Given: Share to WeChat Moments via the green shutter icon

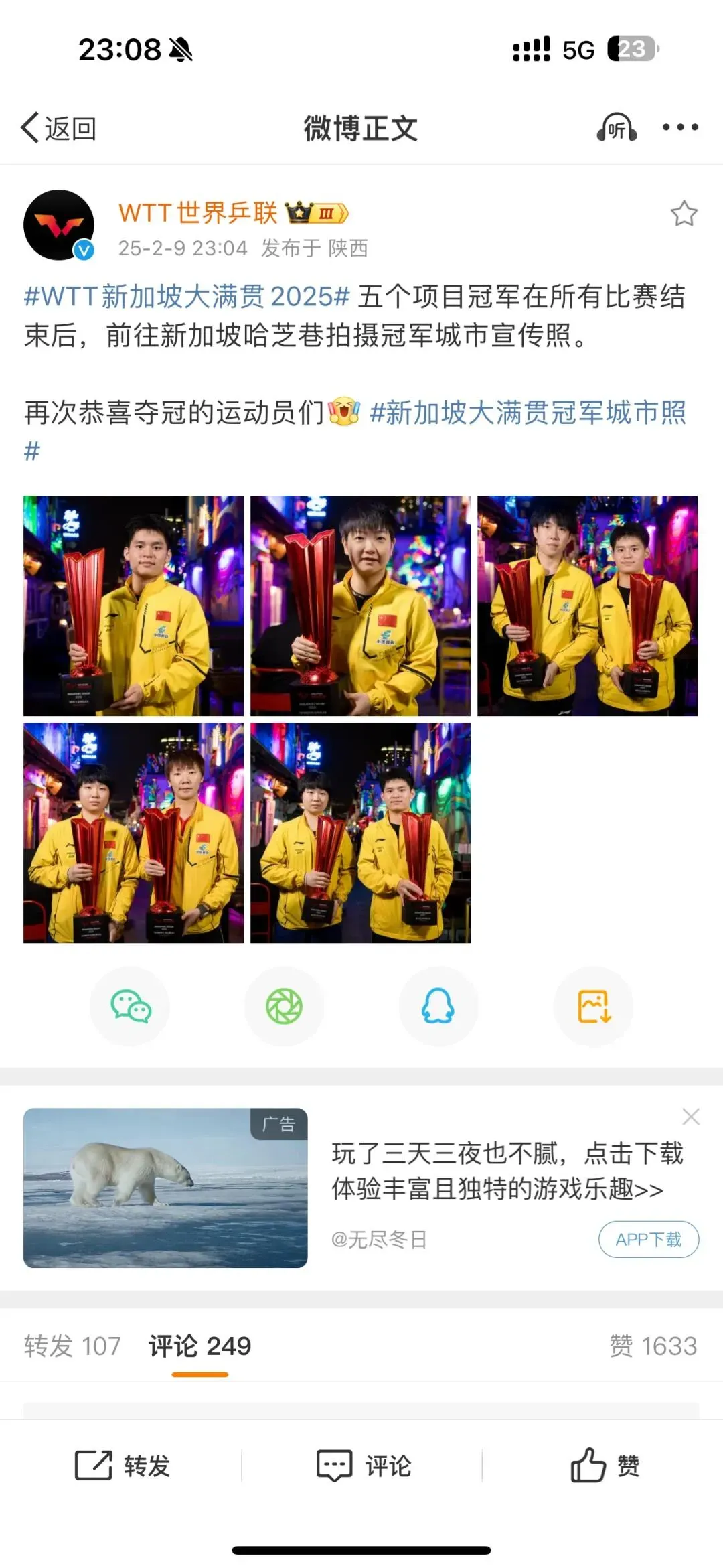Looking at the screenshot, I should [285, 1006].
